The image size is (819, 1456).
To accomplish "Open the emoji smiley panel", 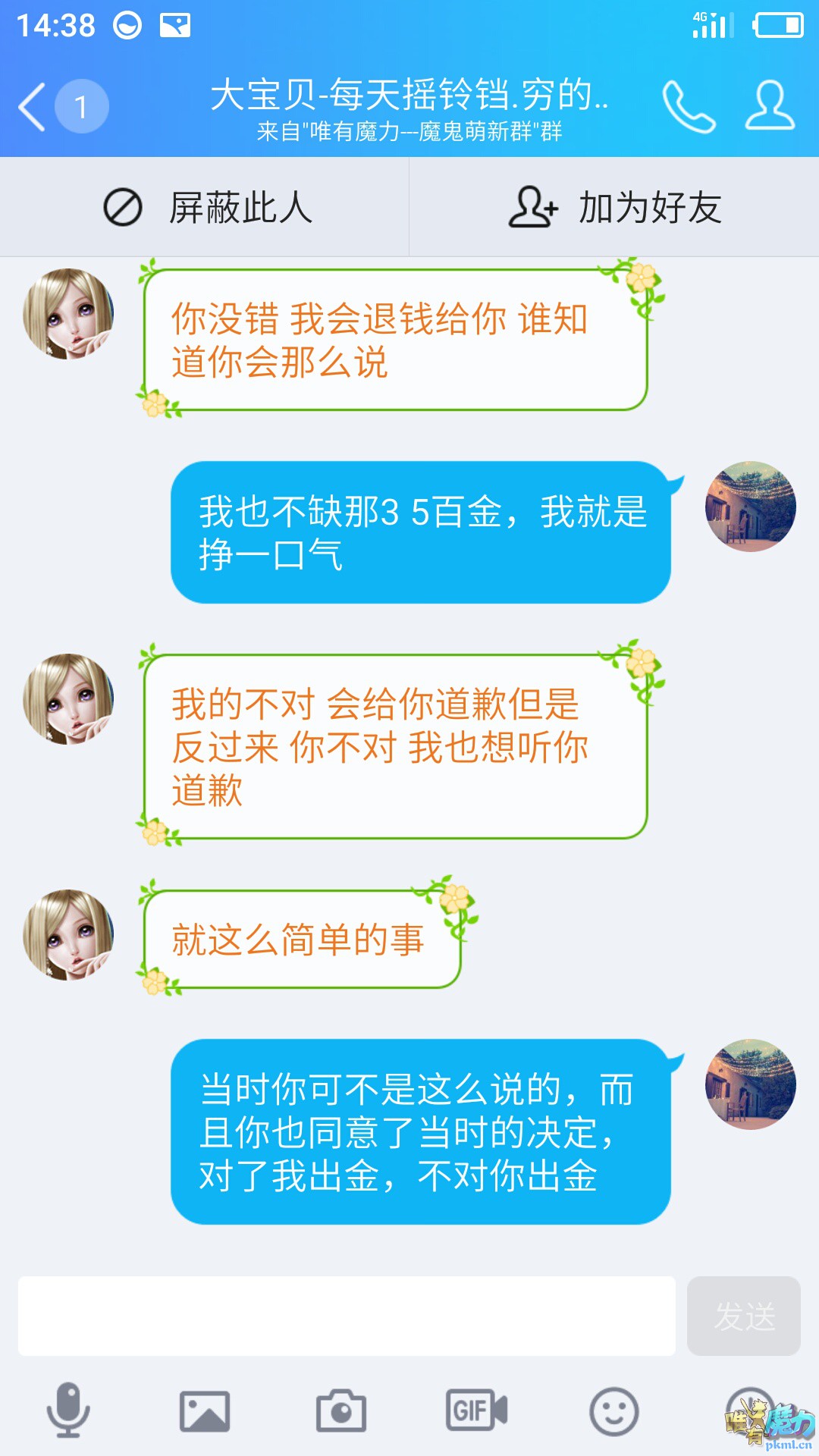I will (613, 1410).
